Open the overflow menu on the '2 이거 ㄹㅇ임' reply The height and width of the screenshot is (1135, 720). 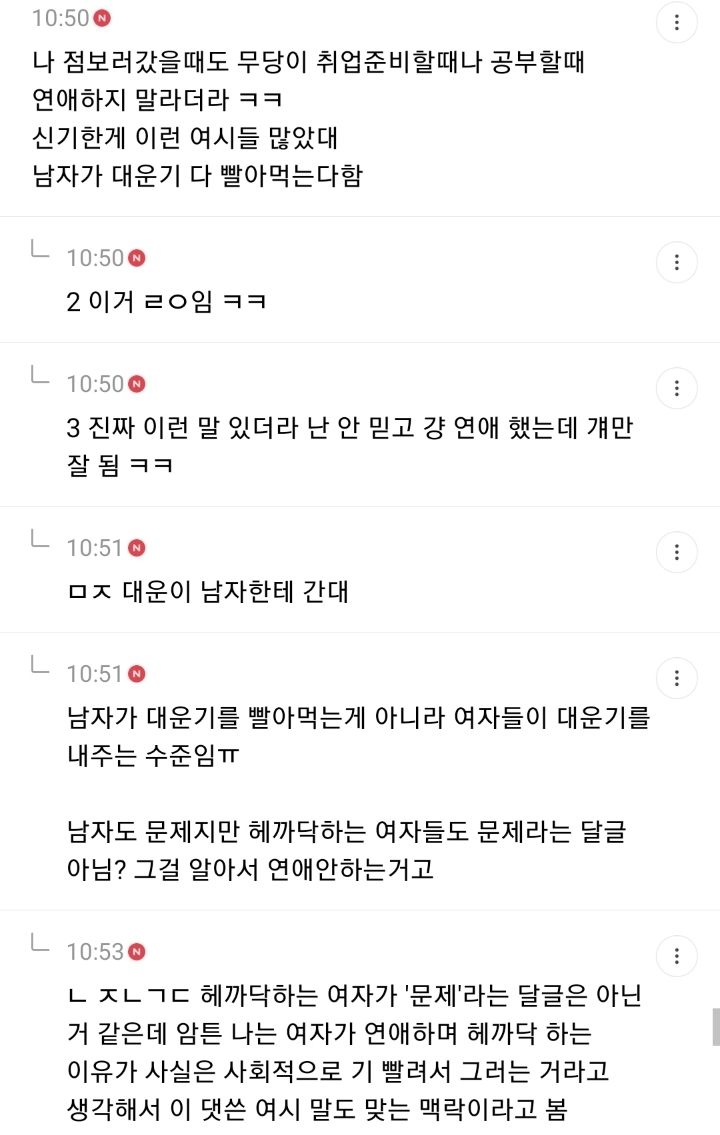[x=677, y=263]
